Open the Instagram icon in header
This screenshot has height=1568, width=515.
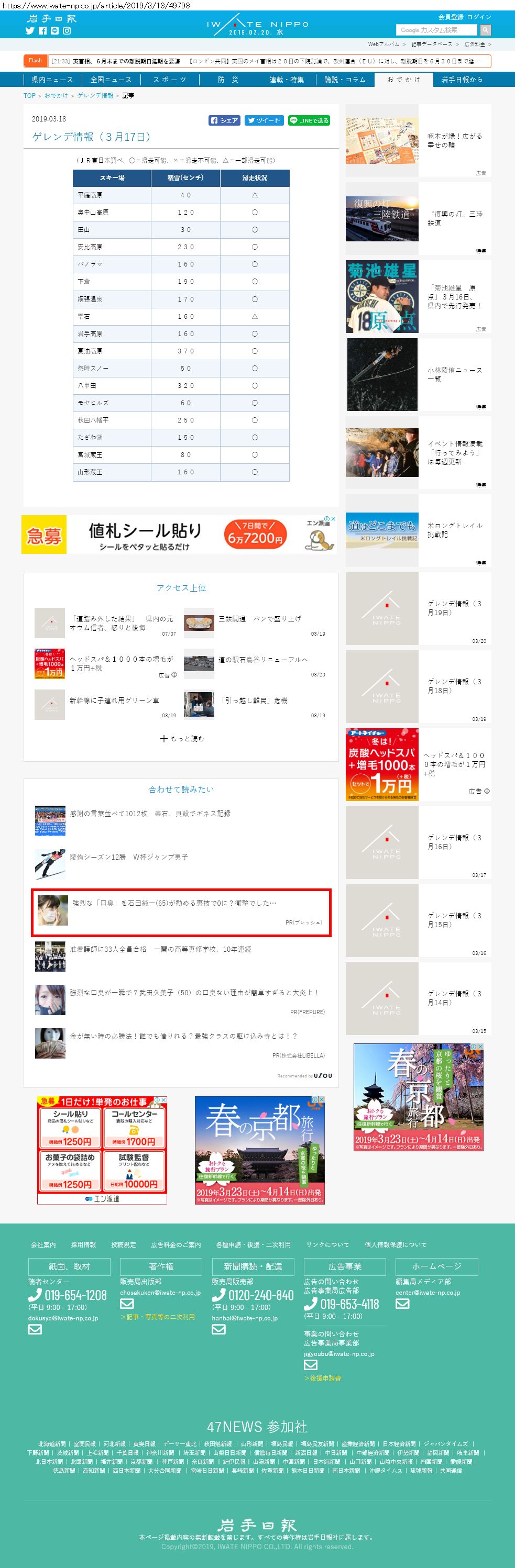[x=67, y=31]
